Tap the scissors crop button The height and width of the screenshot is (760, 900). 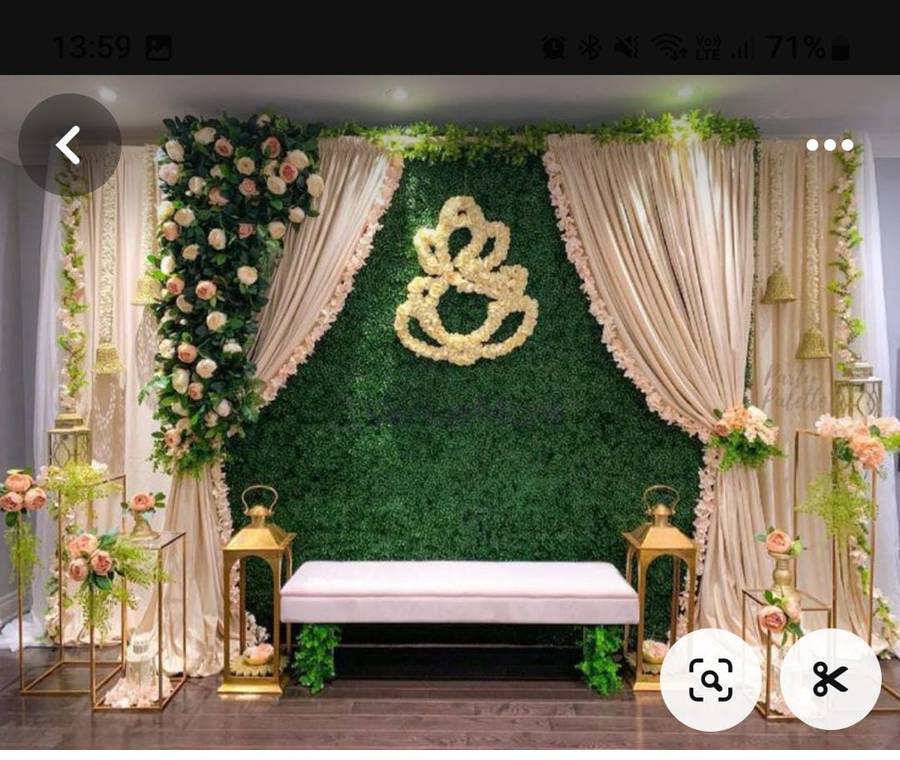tap(830, 680)
